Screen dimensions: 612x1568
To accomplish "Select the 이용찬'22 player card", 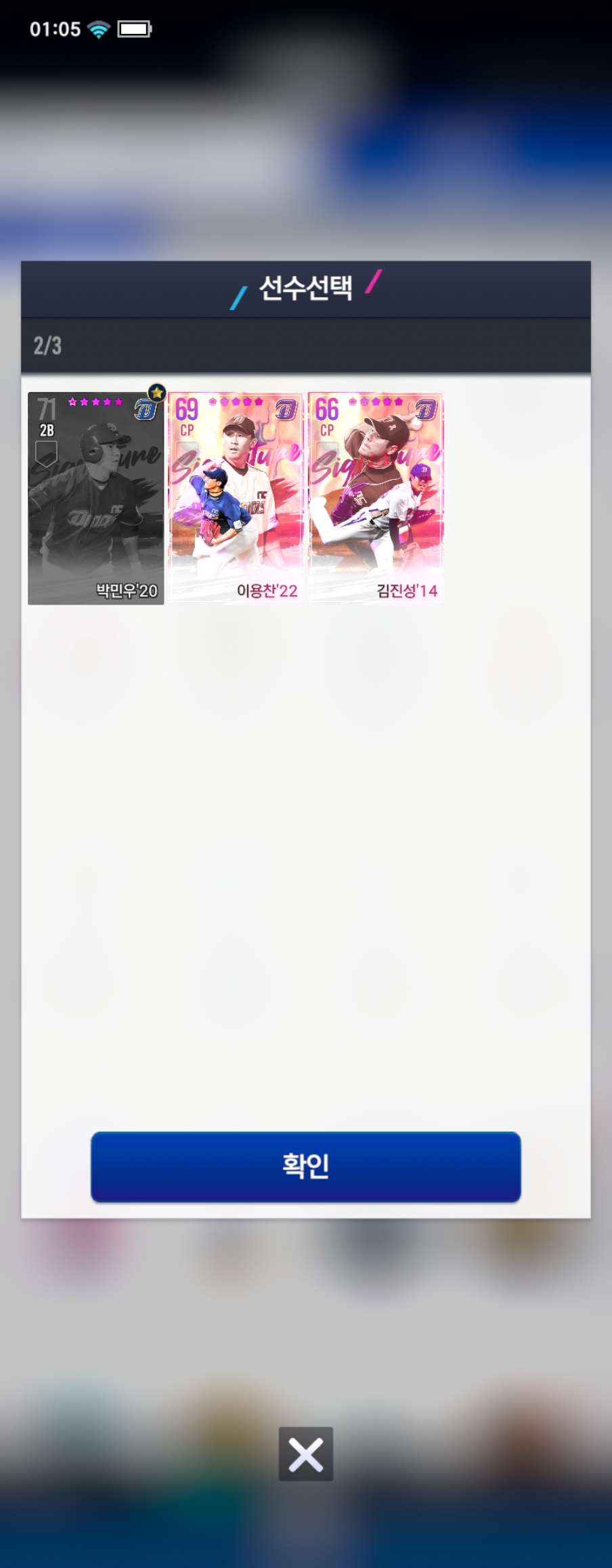I will click(x=236, y=498).
